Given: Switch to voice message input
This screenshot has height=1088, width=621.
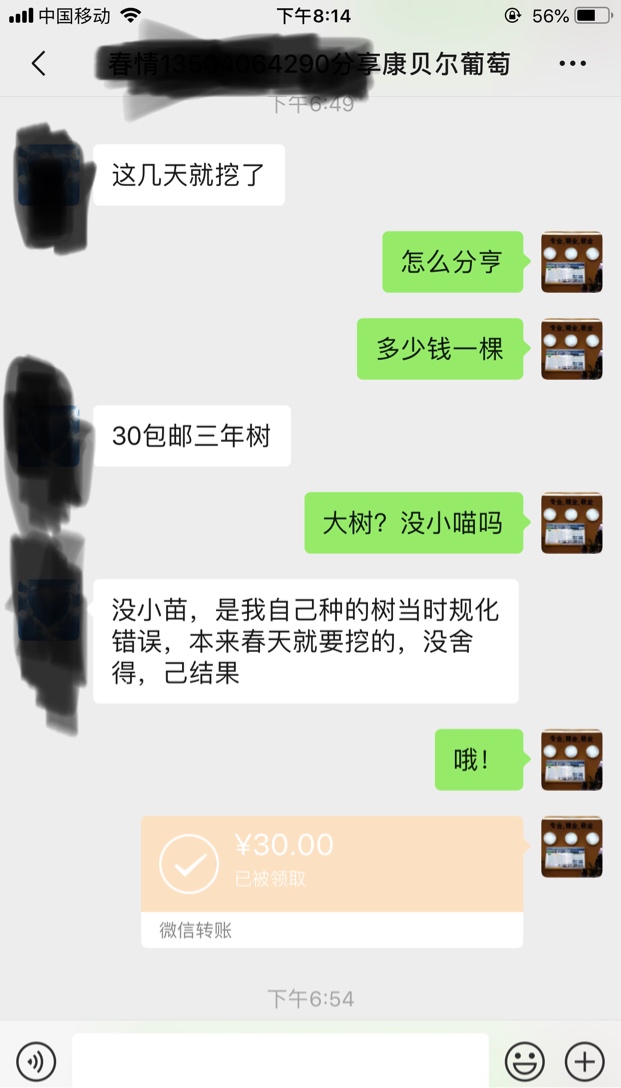Looking at the screenshot, I should point(36,1061).
